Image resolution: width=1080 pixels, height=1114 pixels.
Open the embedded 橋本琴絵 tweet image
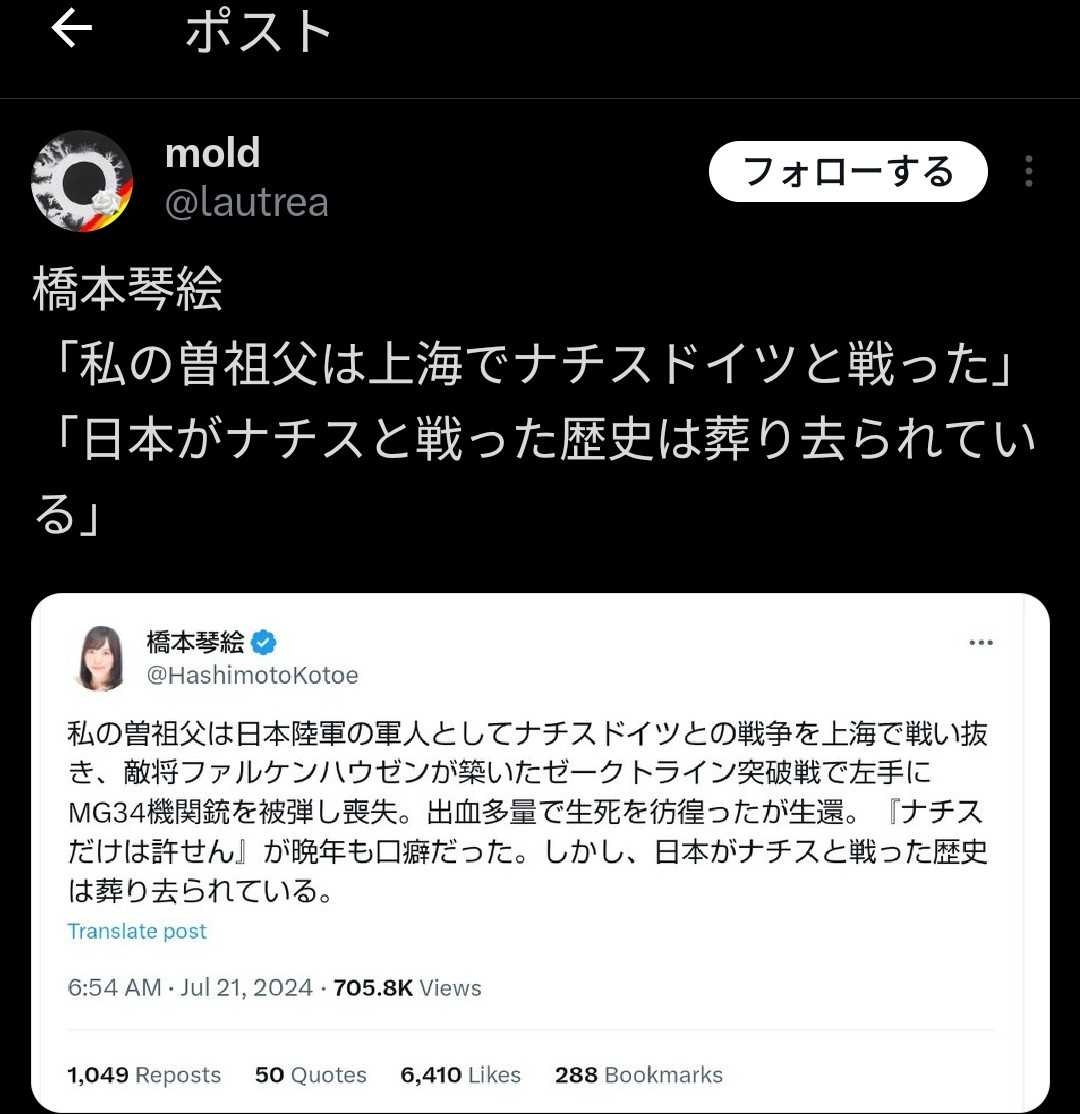tap(540, 850)
